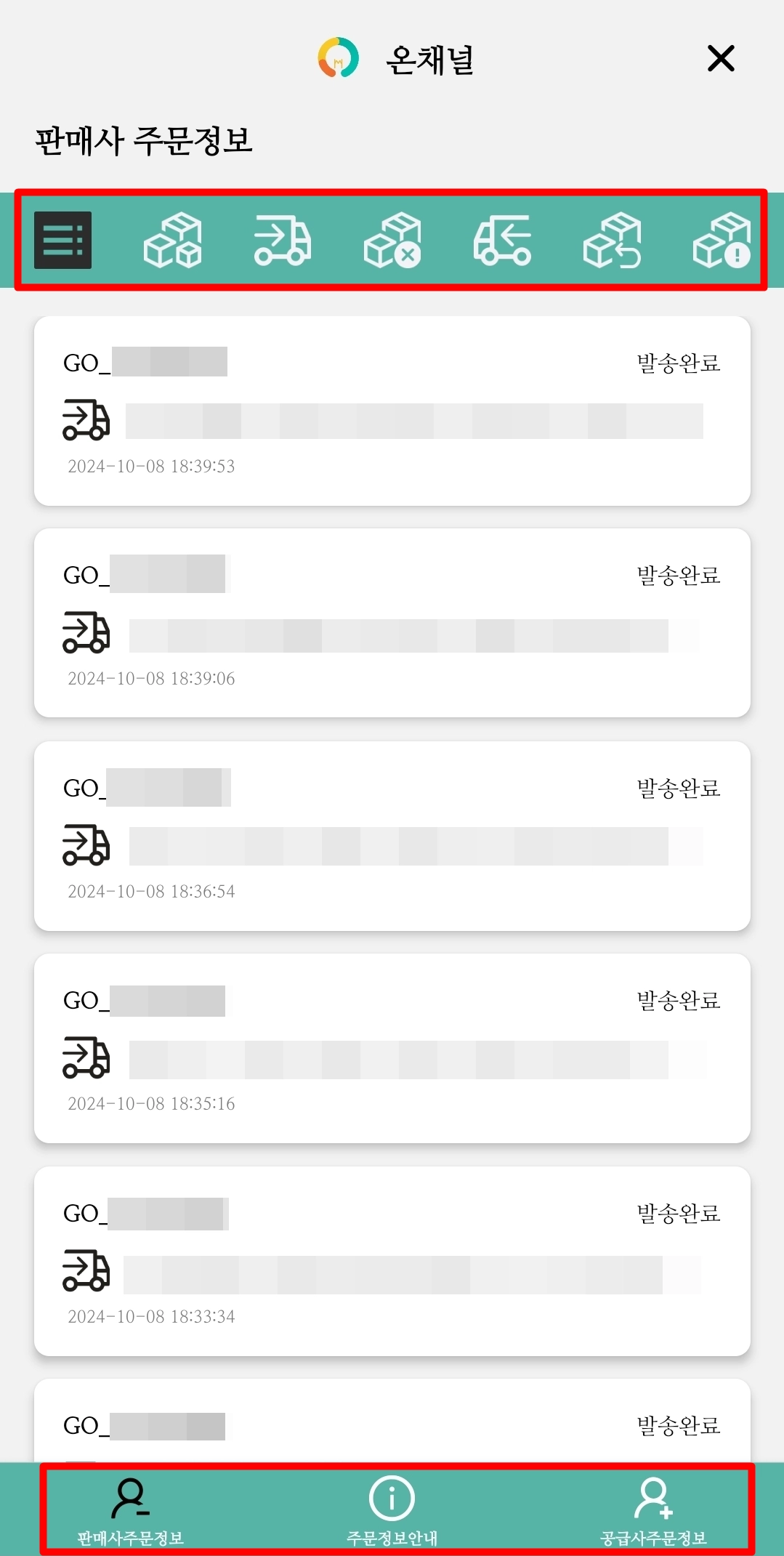Filter by outgoing delivery truck icon
This screenshot has height=1556, width=784.
click(283, 240)
